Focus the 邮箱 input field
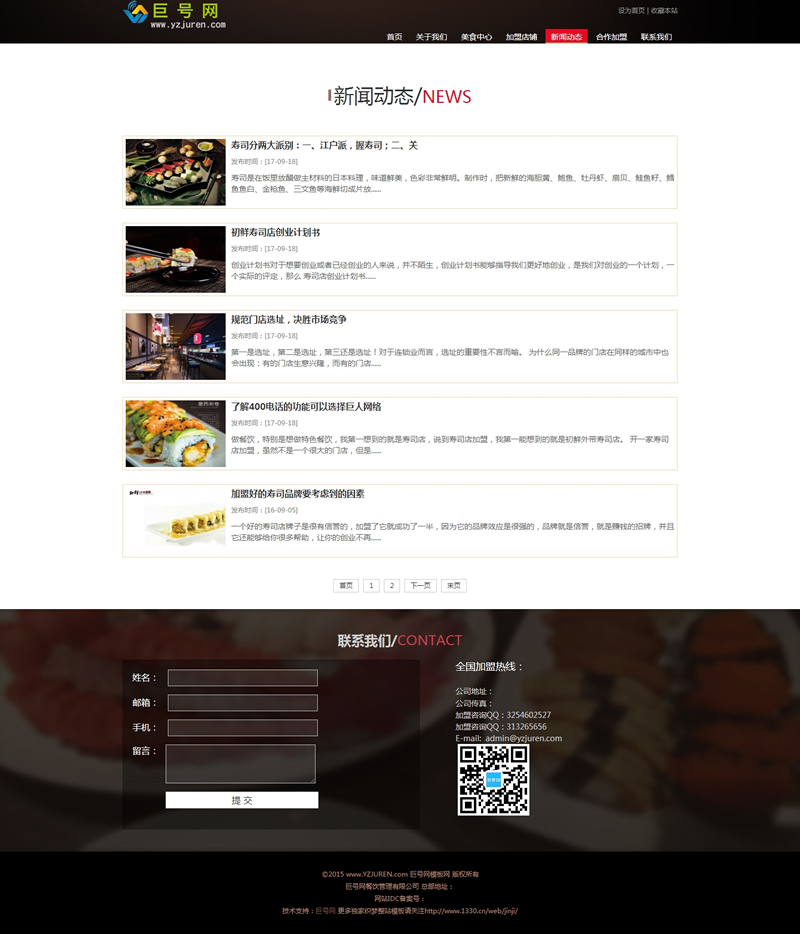This screenshot has width=800, height=934. point(242,703)
